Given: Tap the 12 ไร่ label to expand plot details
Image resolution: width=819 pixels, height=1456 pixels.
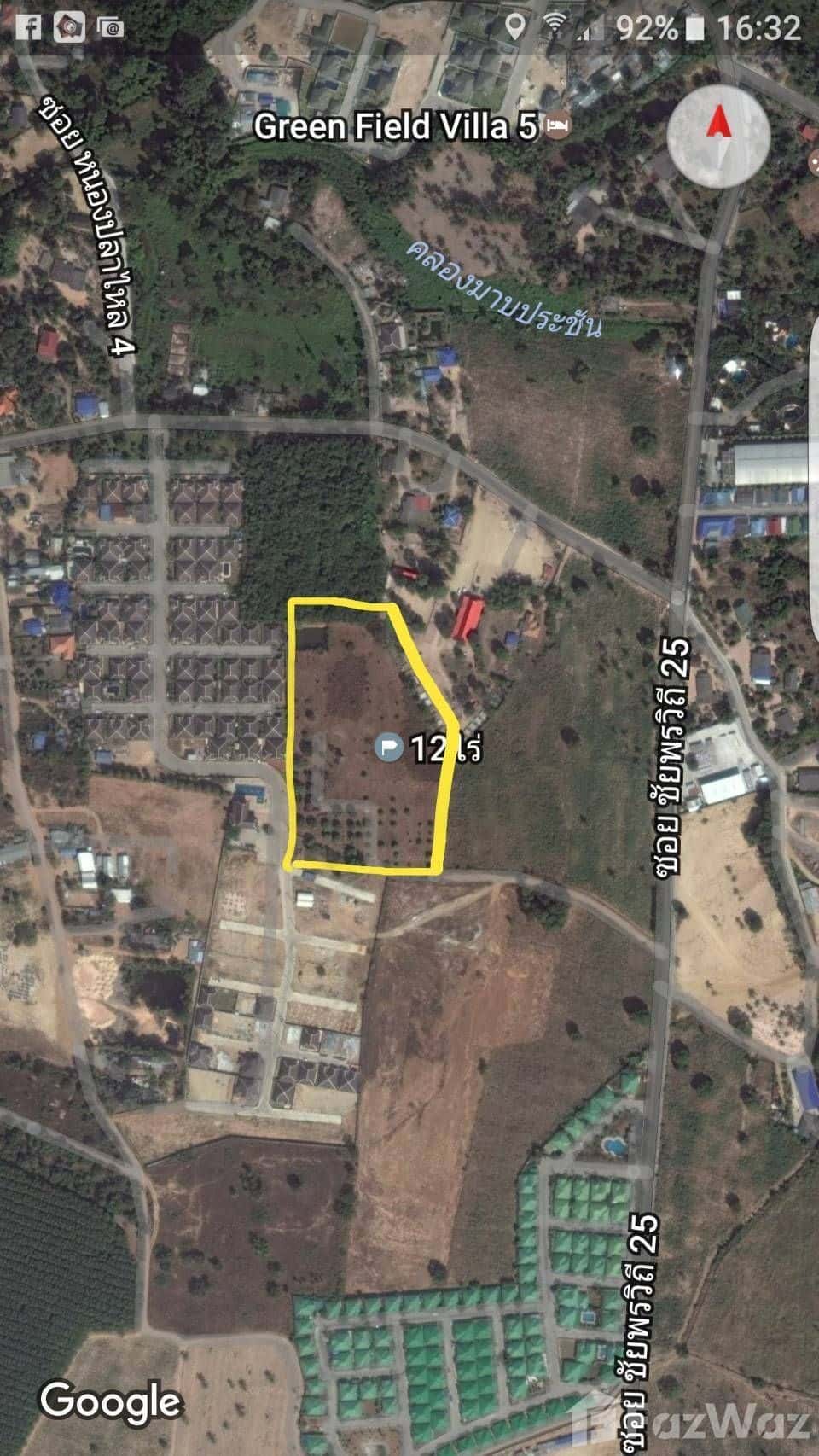Looking at the screenshot, I should [444, 747].
